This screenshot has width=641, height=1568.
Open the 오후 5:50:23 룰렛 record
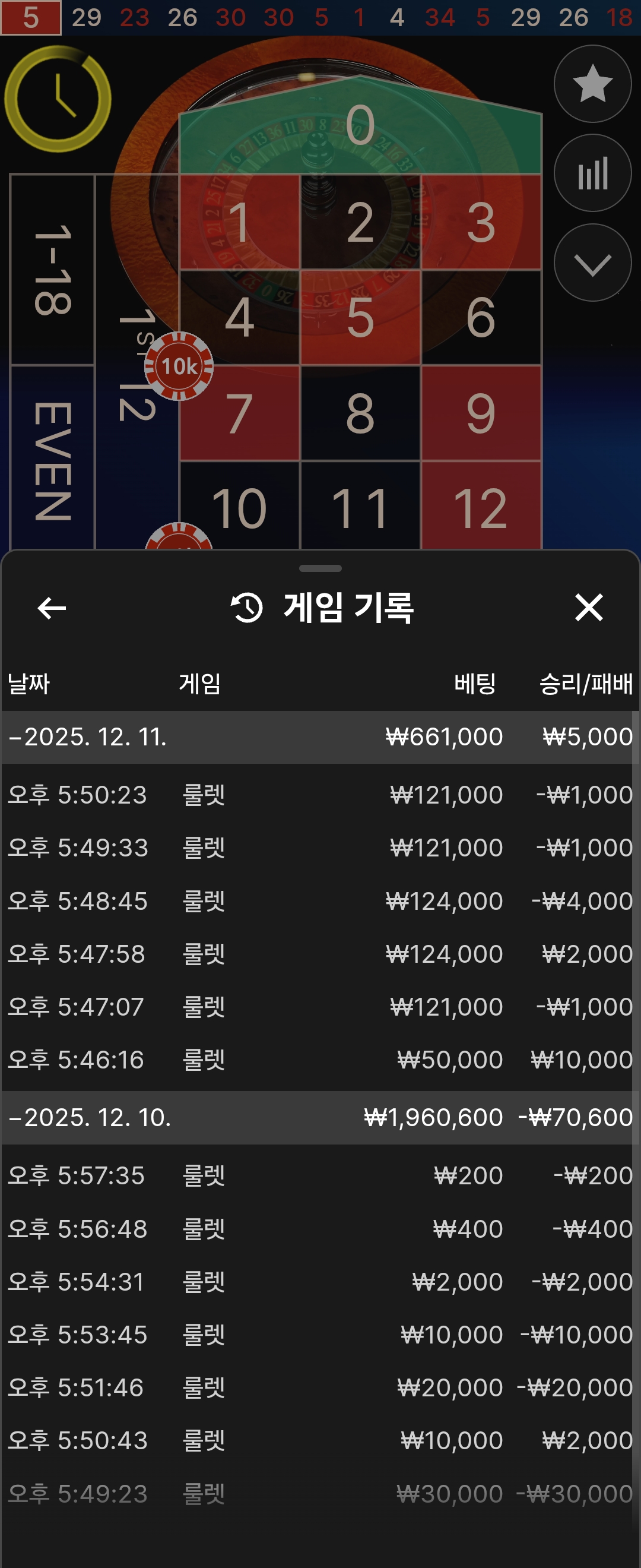(320, 795)
